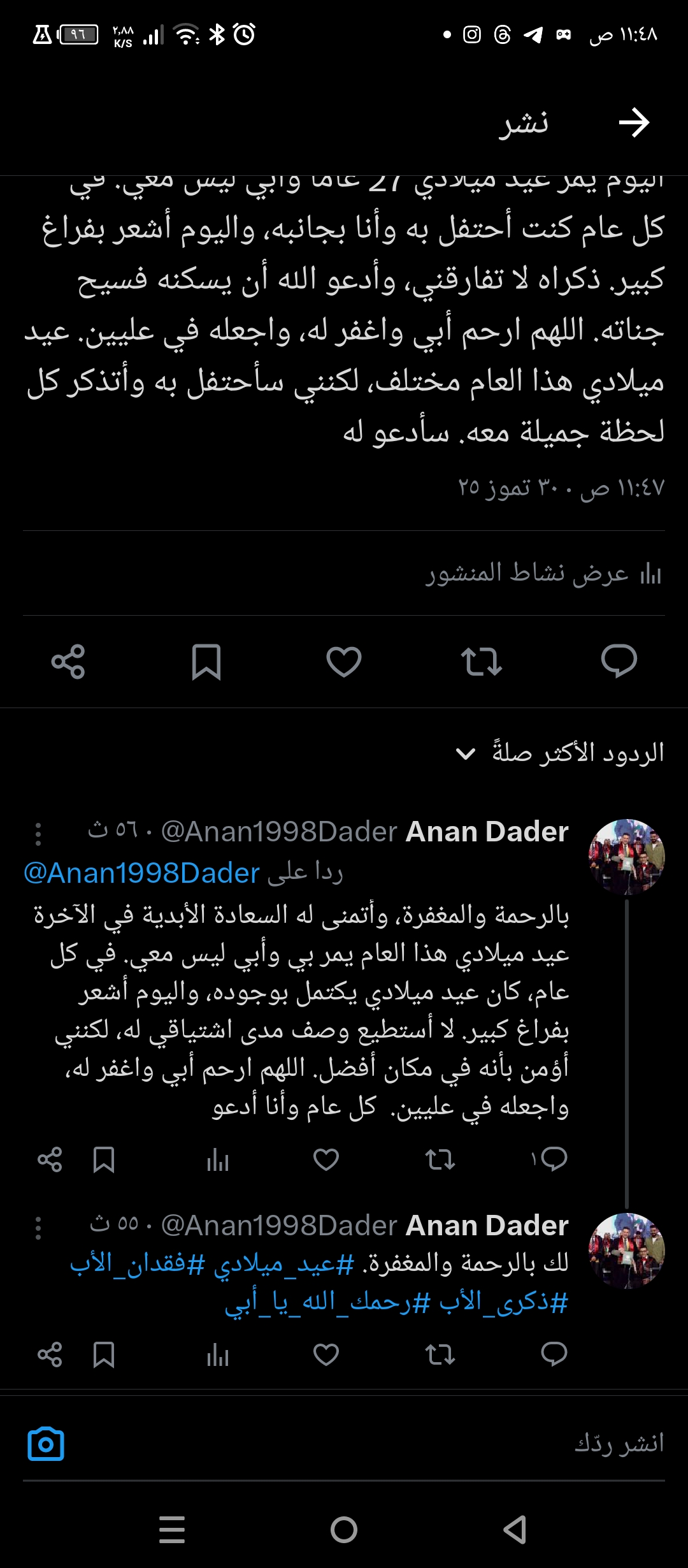Go to the system home screen
The width and height of the screenshot is (688, 1568).
pos(344,1530)
